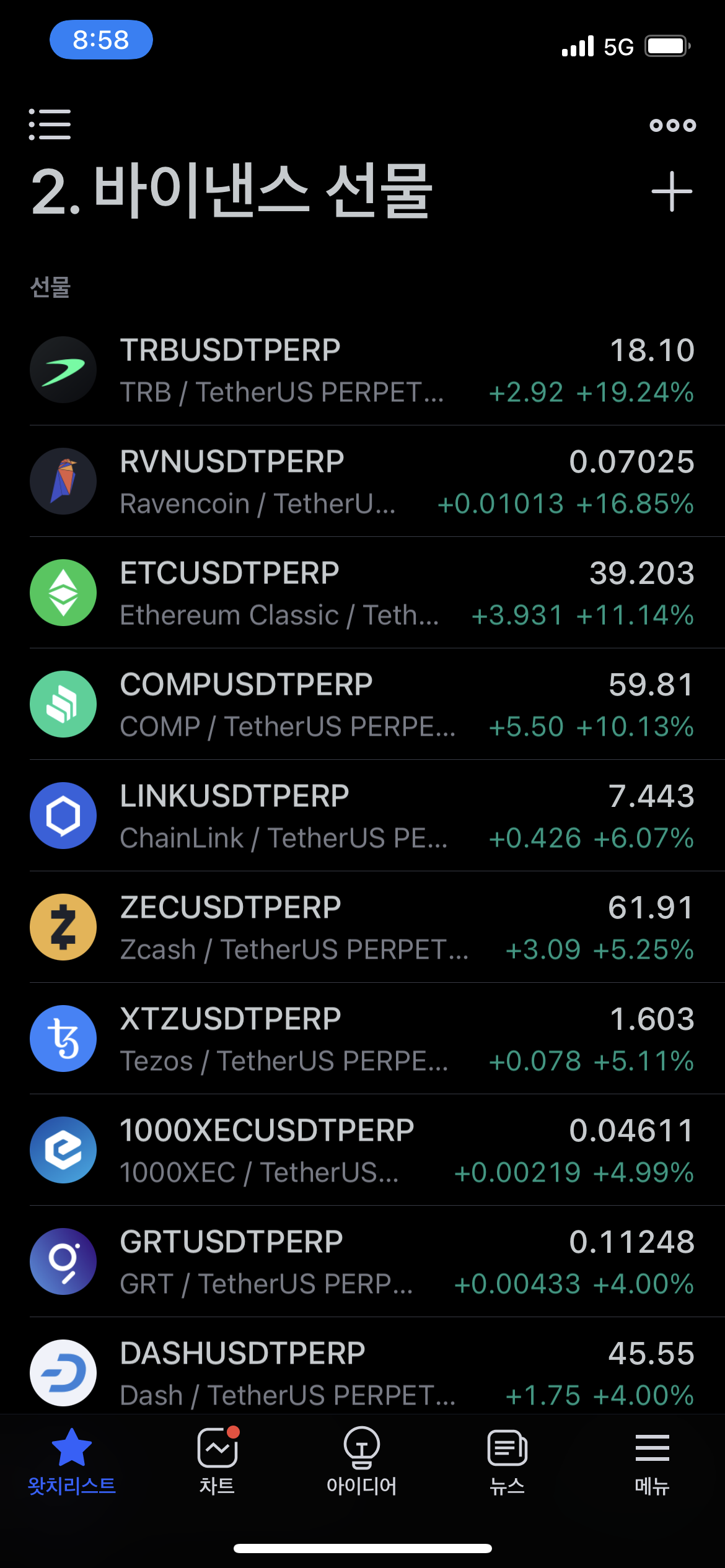View 1000XECUSDTPERP details
Viewport: 725px width, 1568px height.
[362, 1150]
